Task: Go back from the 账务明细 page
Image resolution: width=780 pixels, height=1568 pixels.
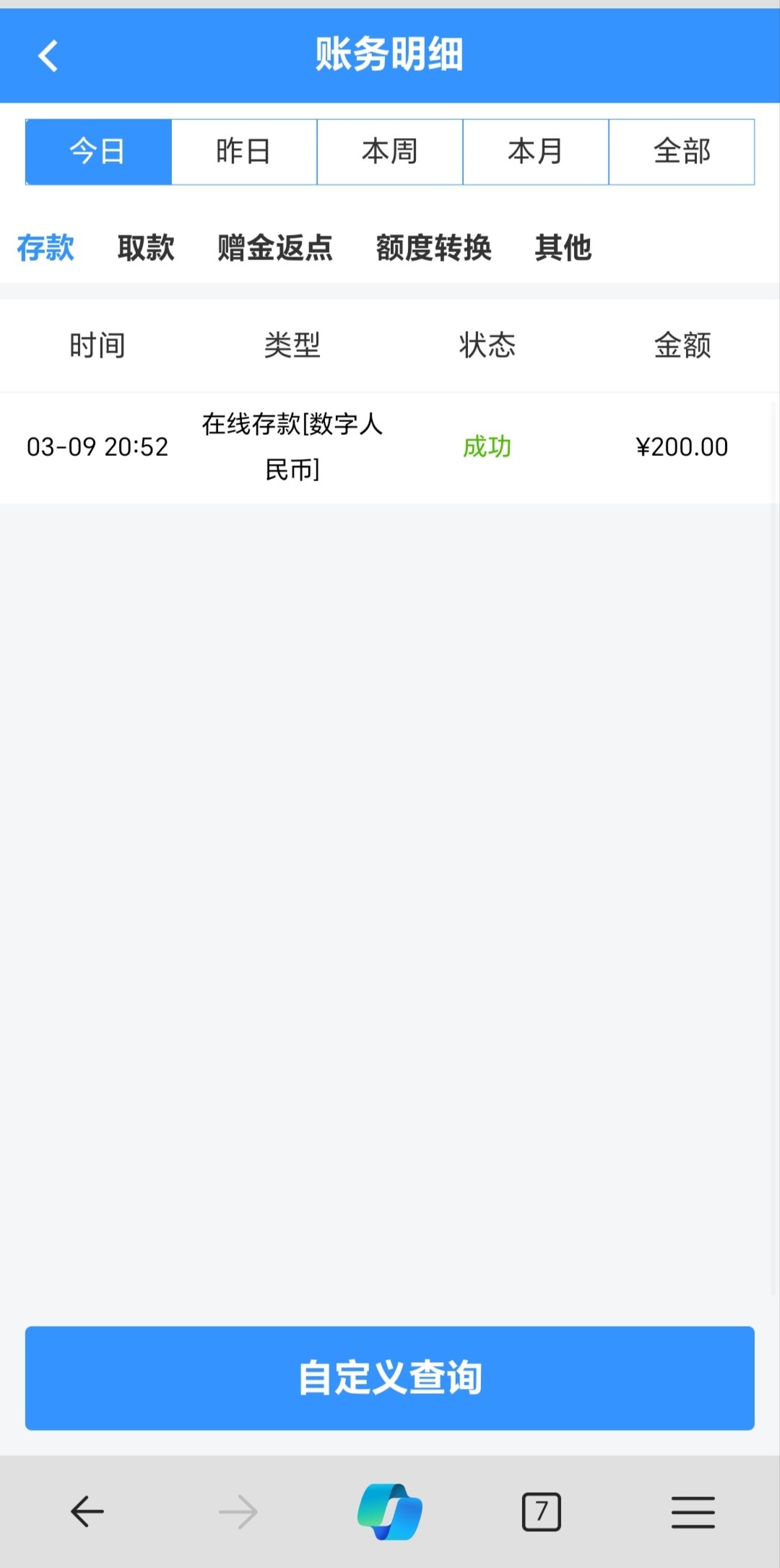Action: [48, 56]
